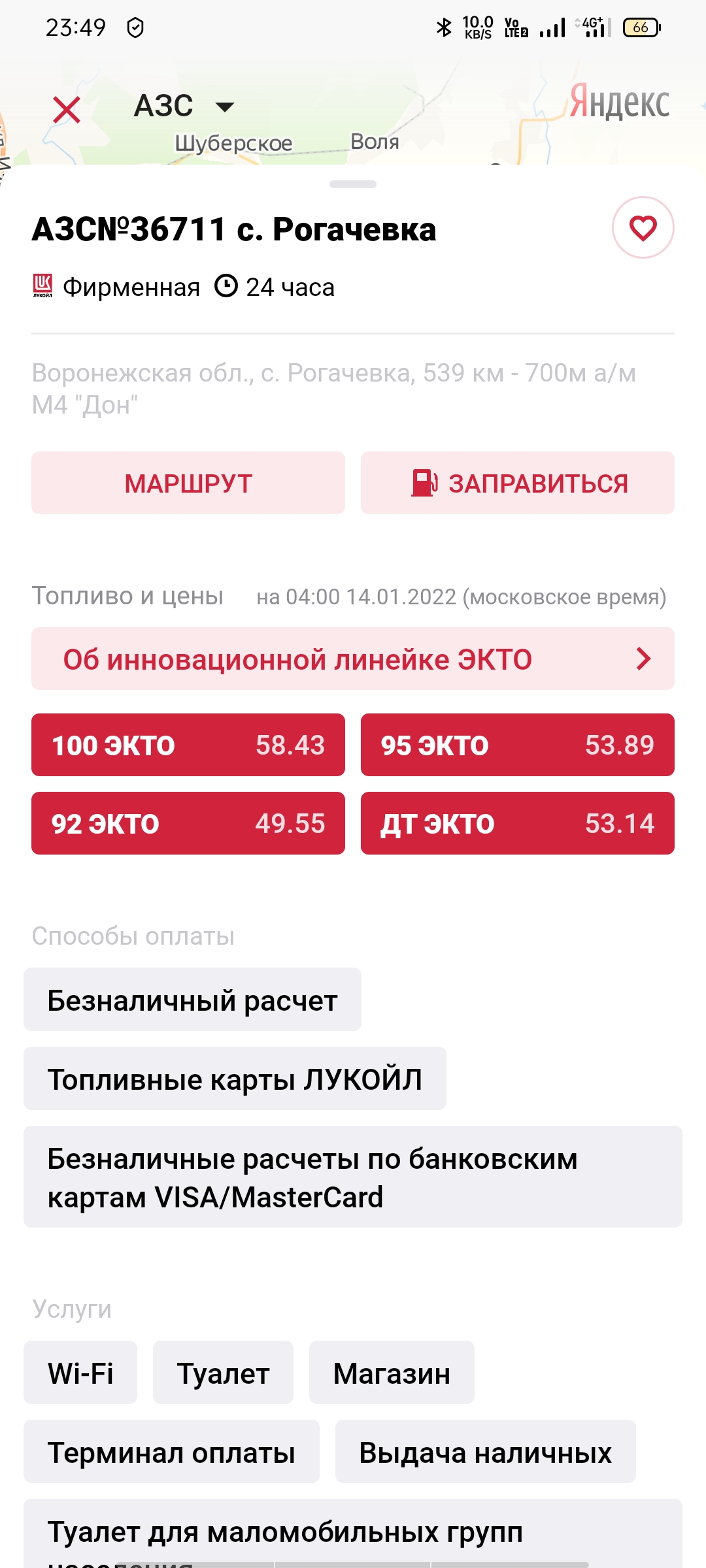
Task: Open the АЗС dropdown selector
Action: (x=184, y=106)
